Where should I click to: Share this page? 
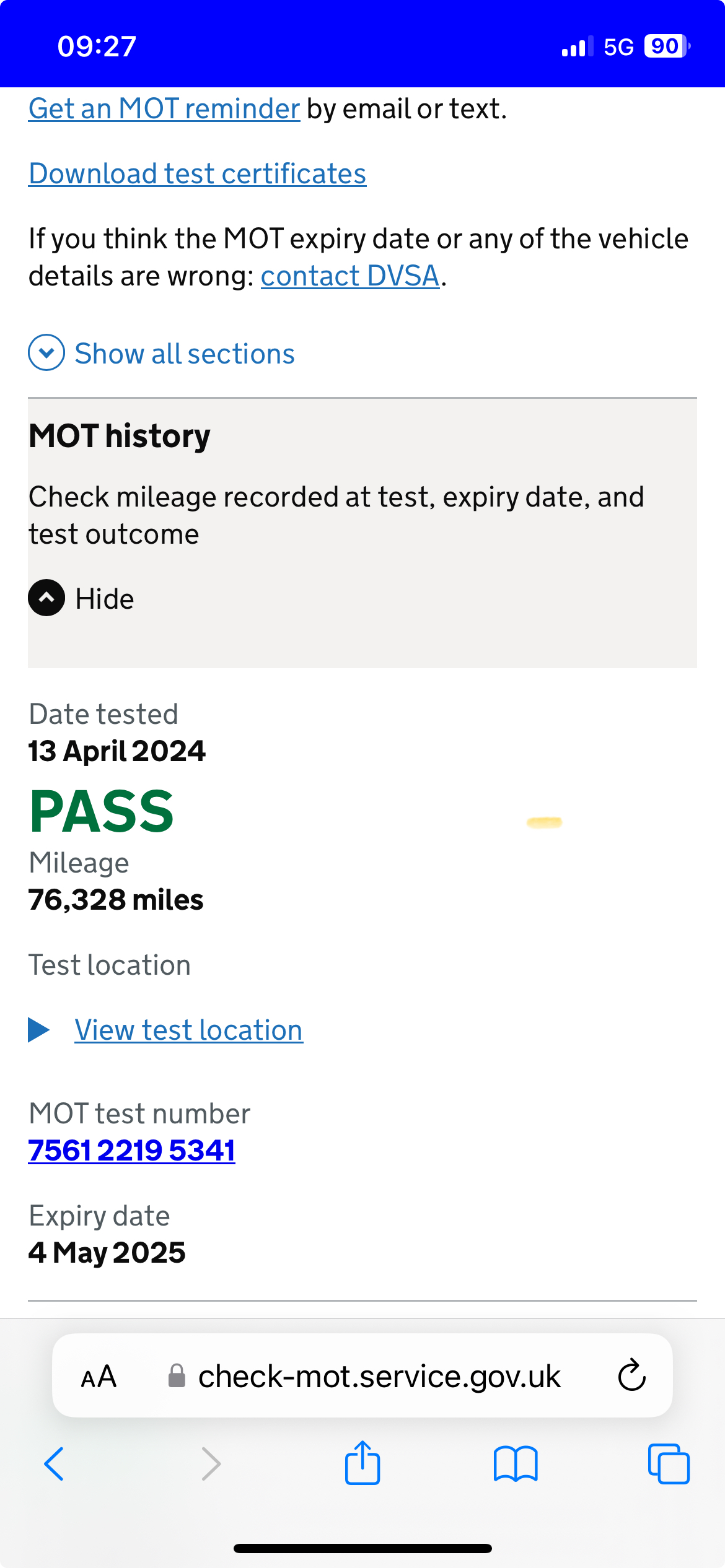(362, 1463)
